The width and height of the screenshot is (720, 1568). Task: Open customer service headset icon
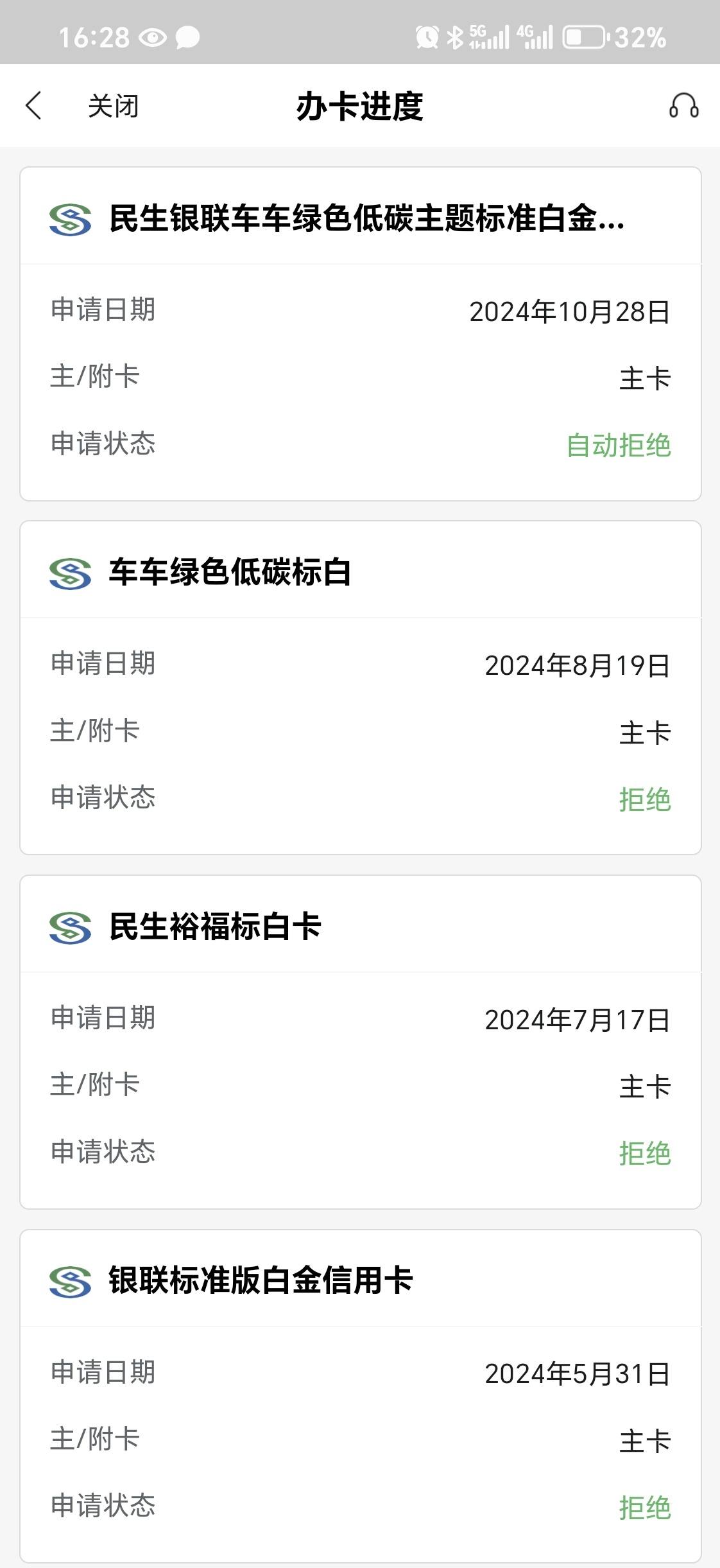tap(683, 106)
